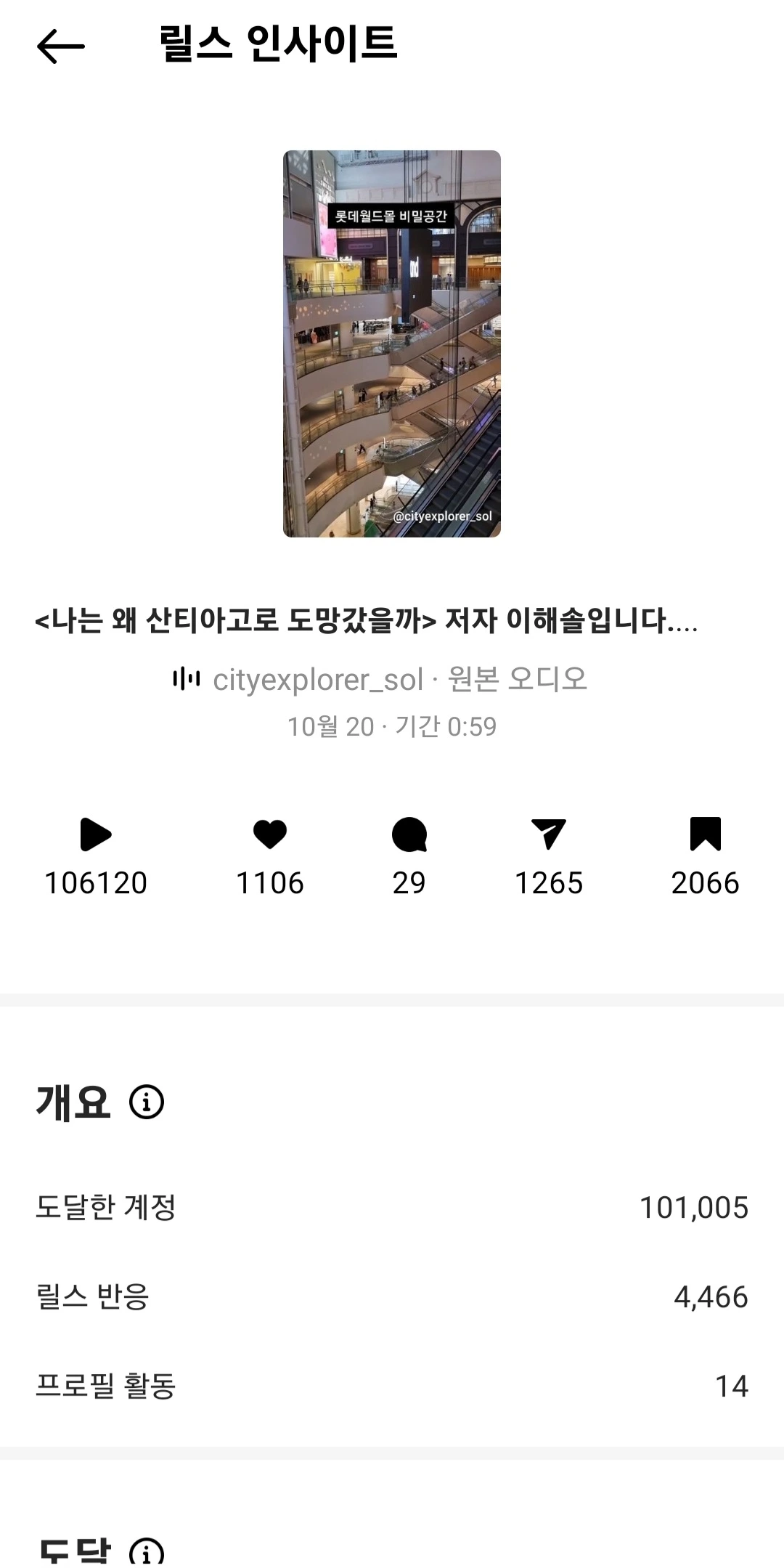Viewport: 784px width, 1568px height.
Task: Open the cityexplorer_sol original audio link
Action: 380,680
